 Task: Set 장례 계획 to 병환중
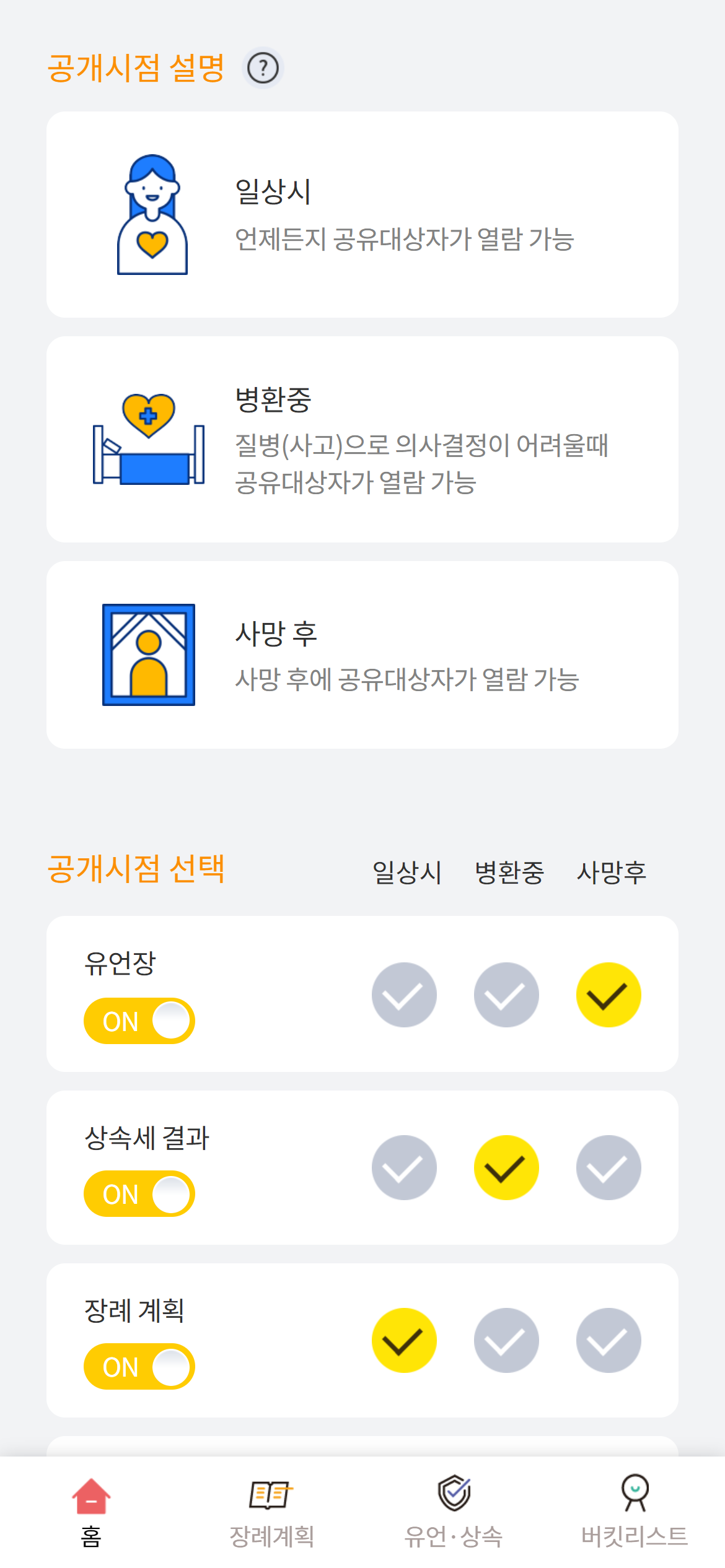(x=506, y=1340)
